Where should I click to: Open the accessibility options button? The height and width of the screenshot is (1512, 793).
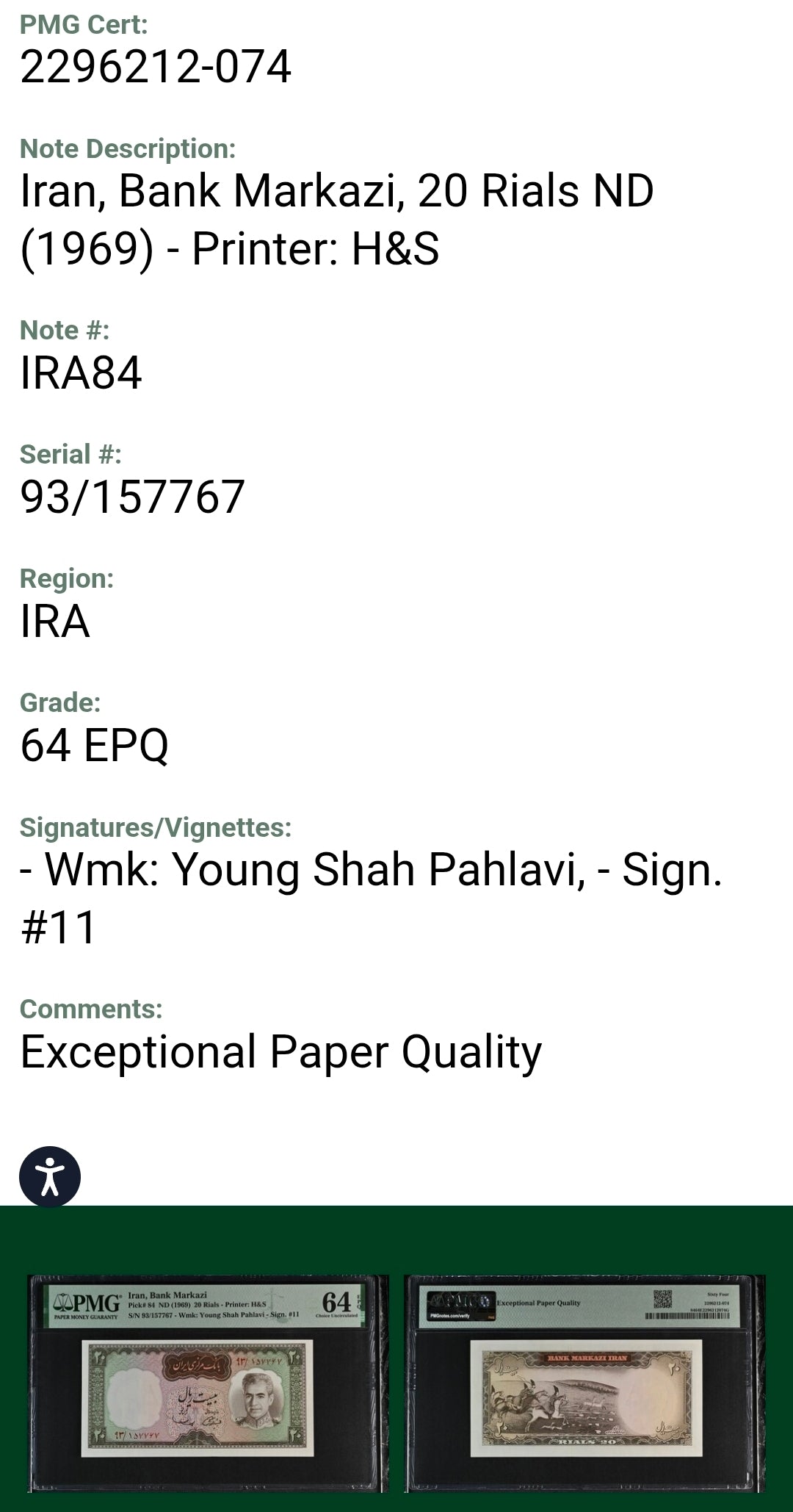point(50,1176)
